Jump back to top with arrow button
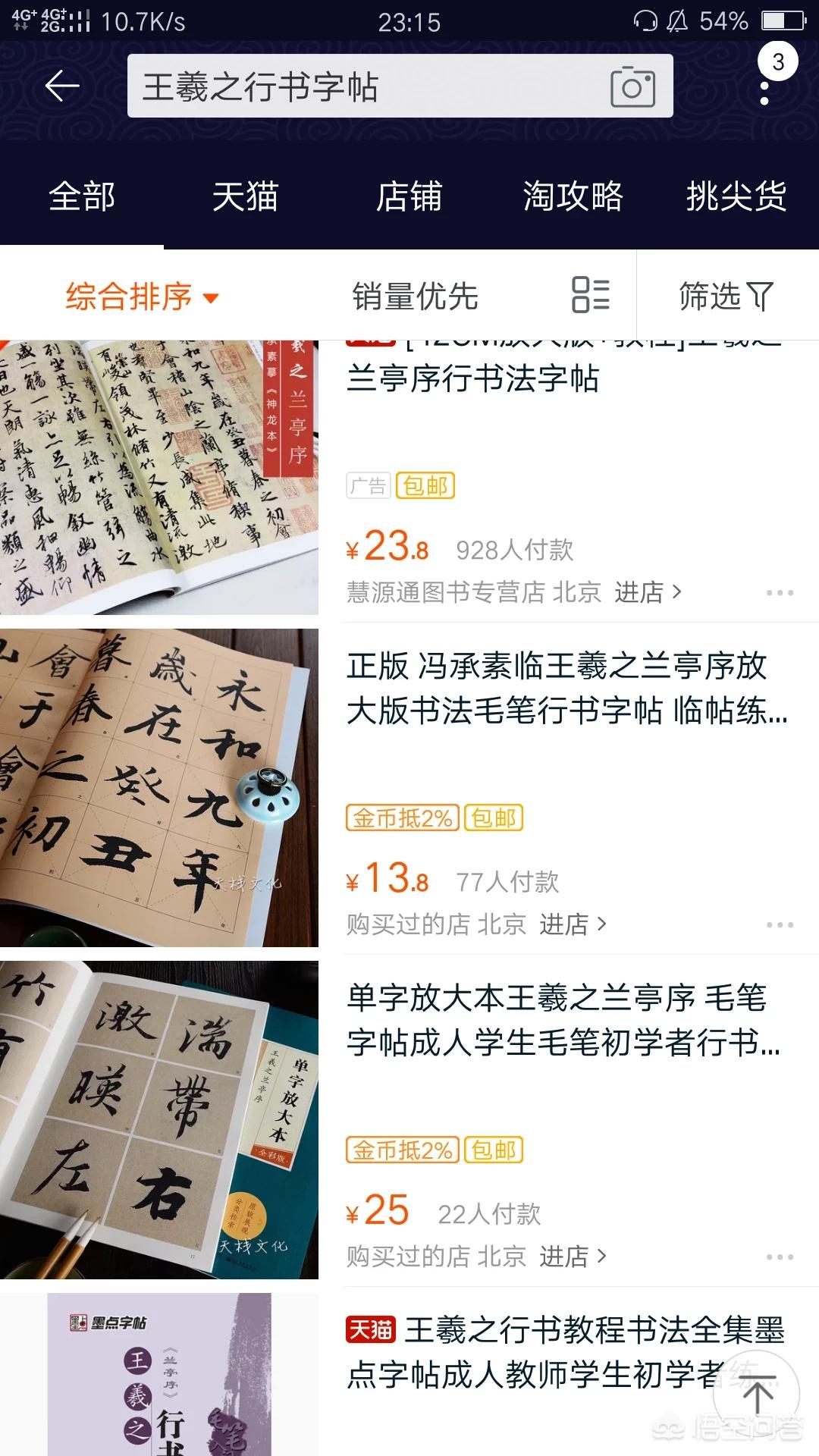Image resolution: width=819 pixels, height=1456 pixels. pyautogui.click(x=757, y=1394)
